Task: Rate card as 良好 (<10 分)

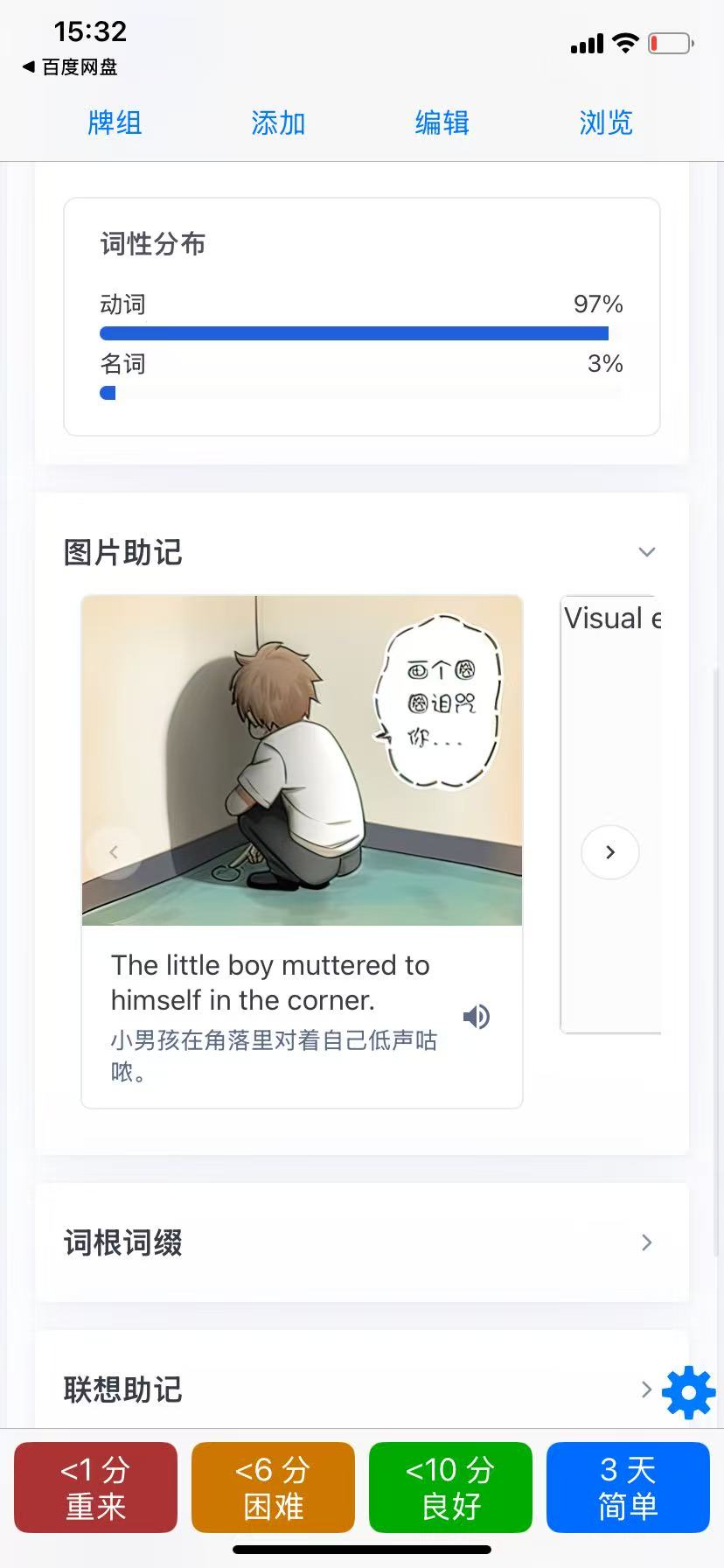Action: point(450,1487)
